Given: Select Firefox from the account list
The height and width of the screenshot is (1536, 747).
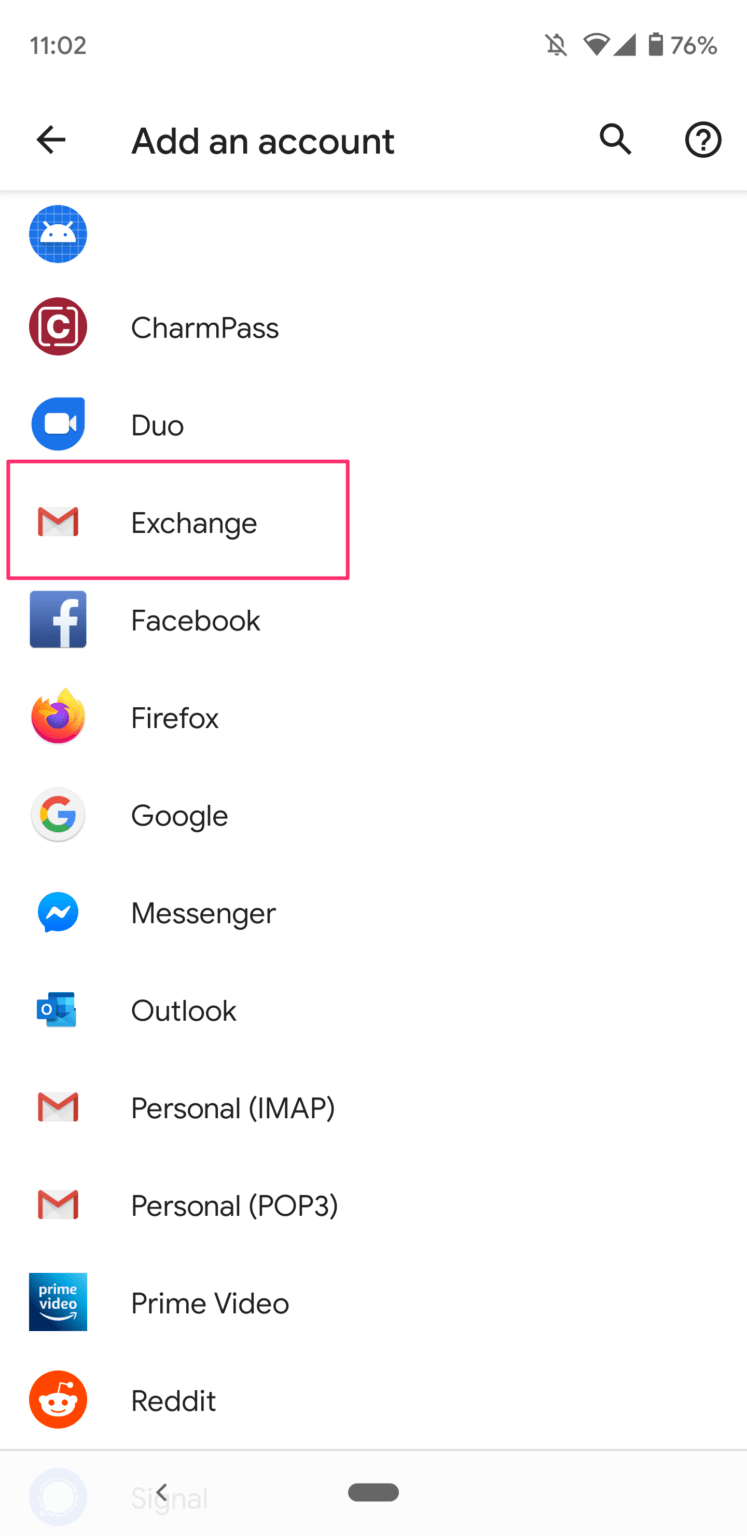Looking at the screenshot, I should tap(174, 718).
